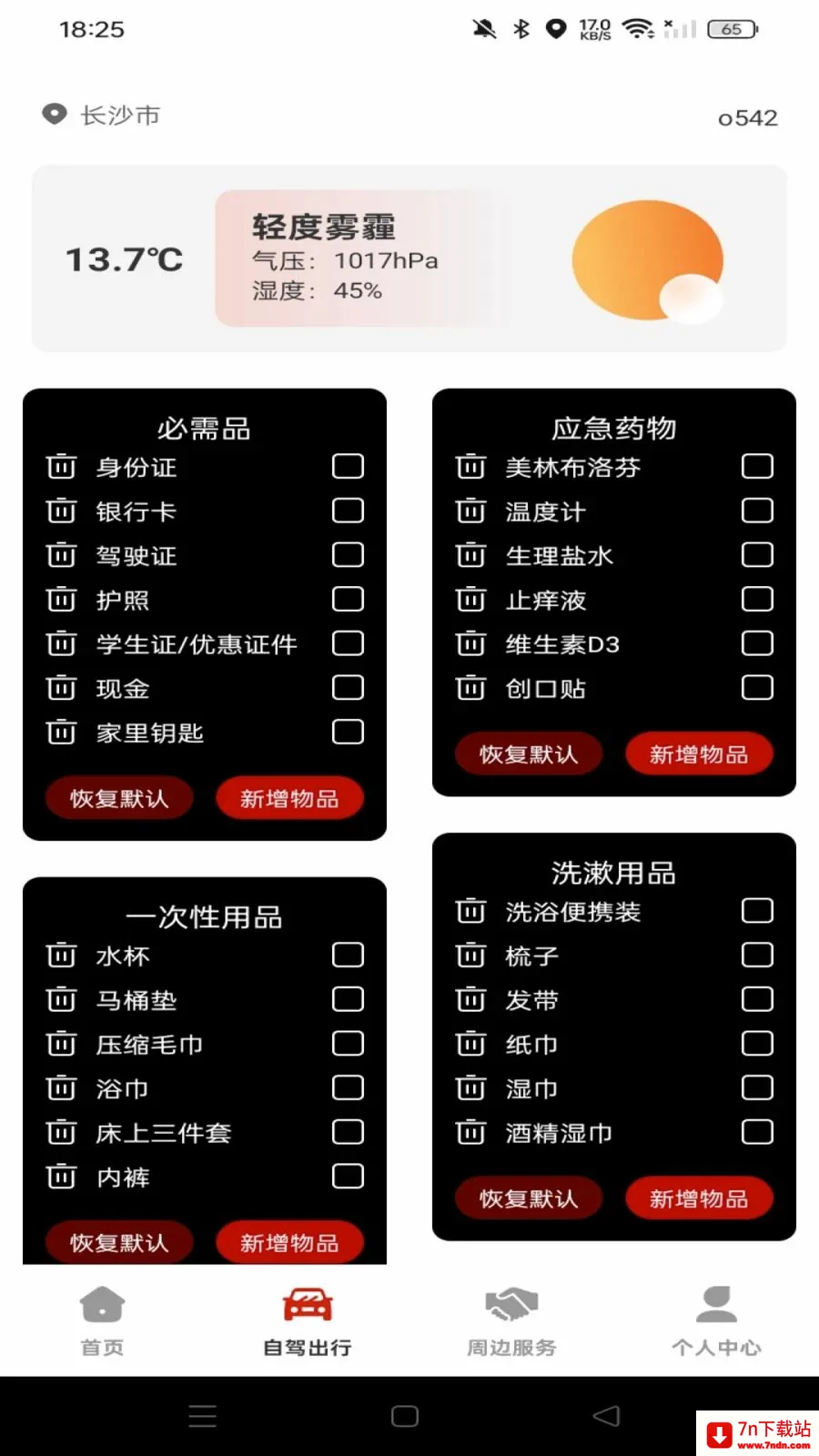Tap 新增物品 in the 必需品 card
This screenshot has height=1456, width=819.
point(289,799)
